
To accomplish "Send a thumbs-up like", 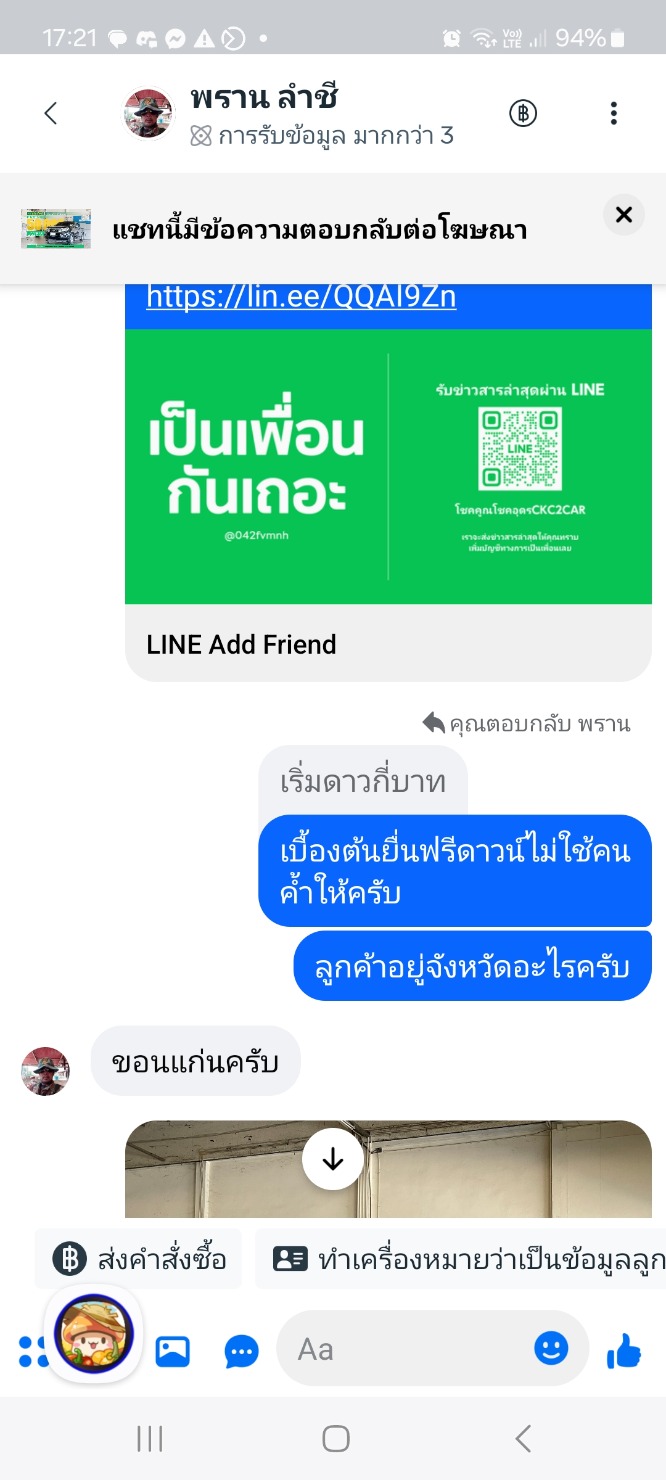I will (x=625, y=1351).
